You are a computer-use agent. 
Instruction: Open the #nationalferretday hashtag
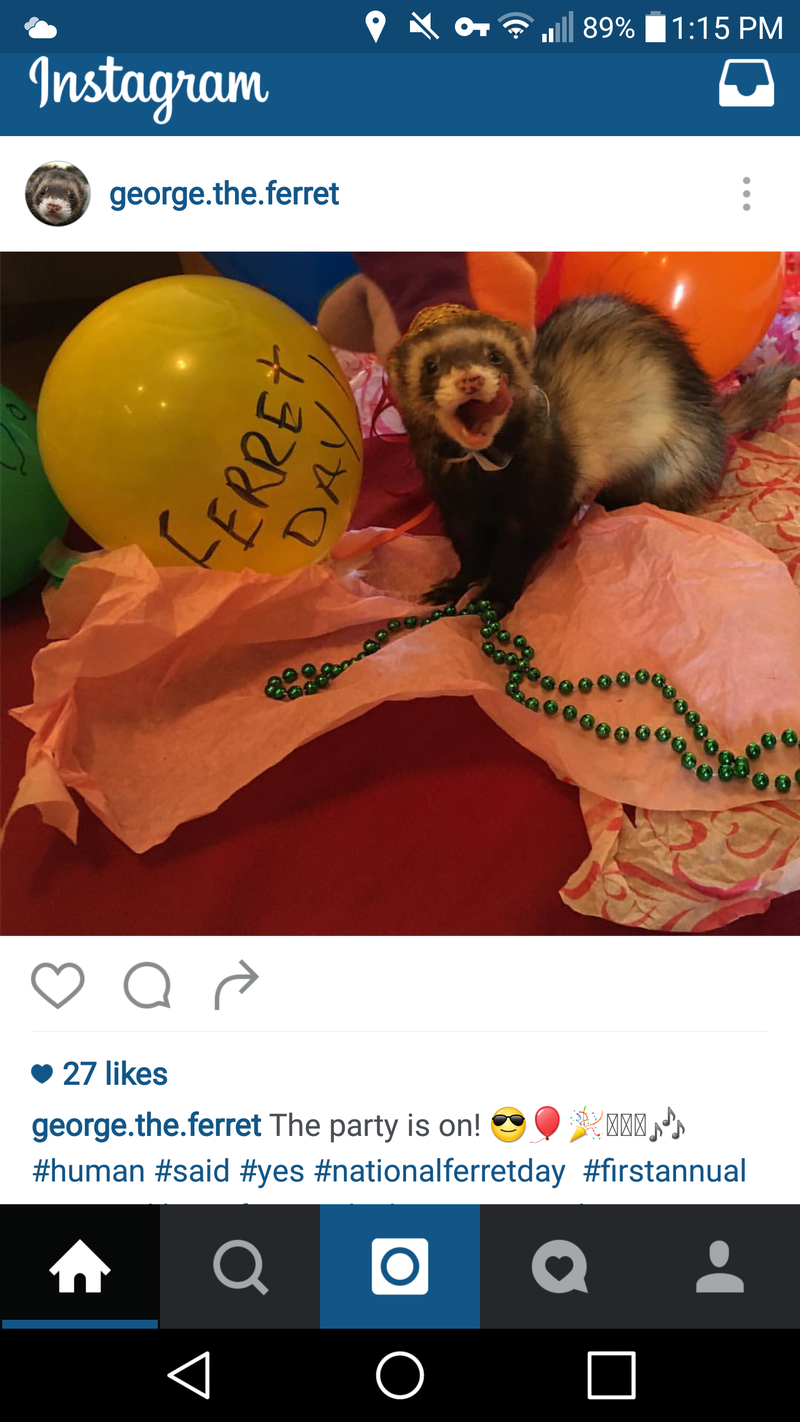[440, 1171]
